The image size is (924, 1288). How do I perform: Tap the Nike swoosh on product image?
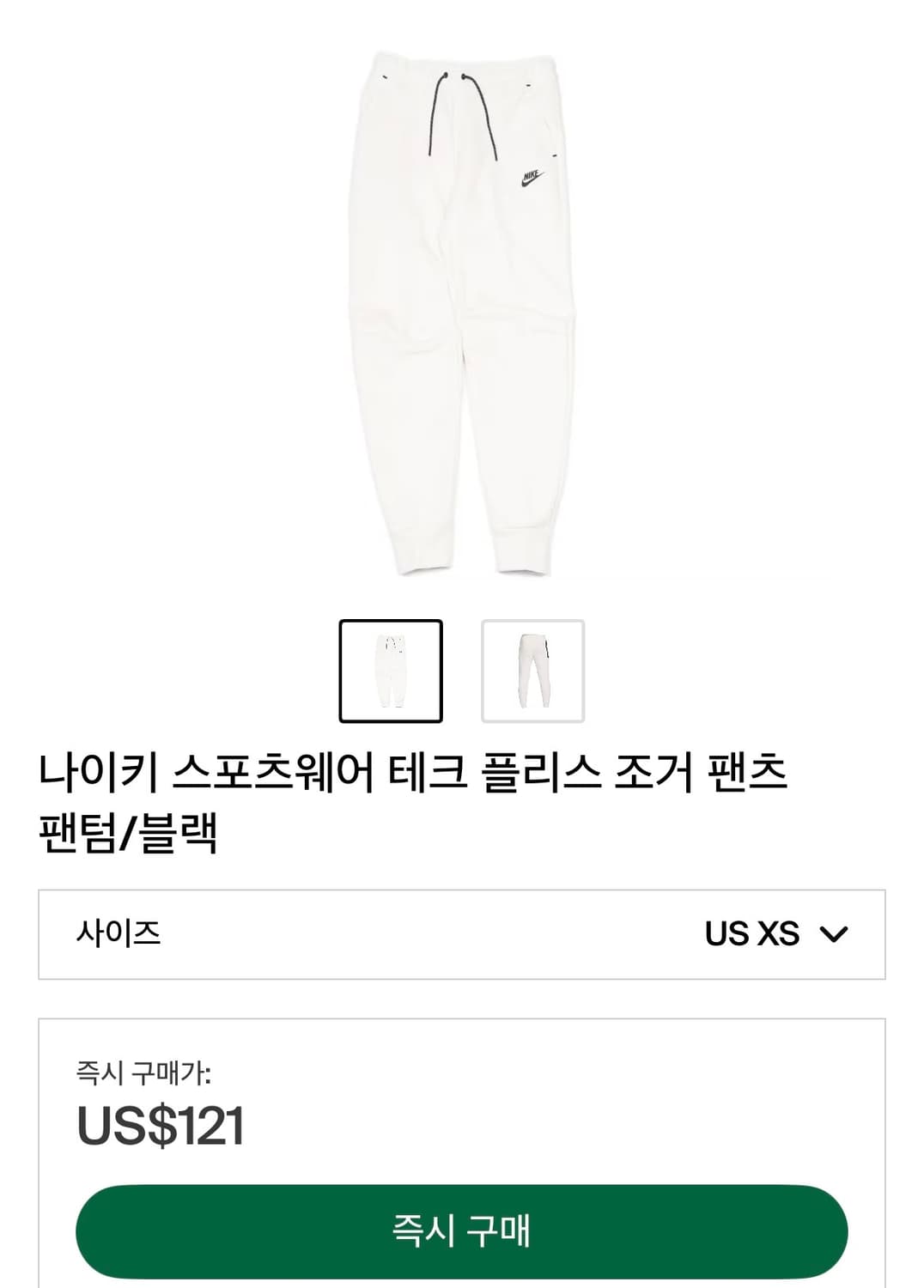click(529, 178)
